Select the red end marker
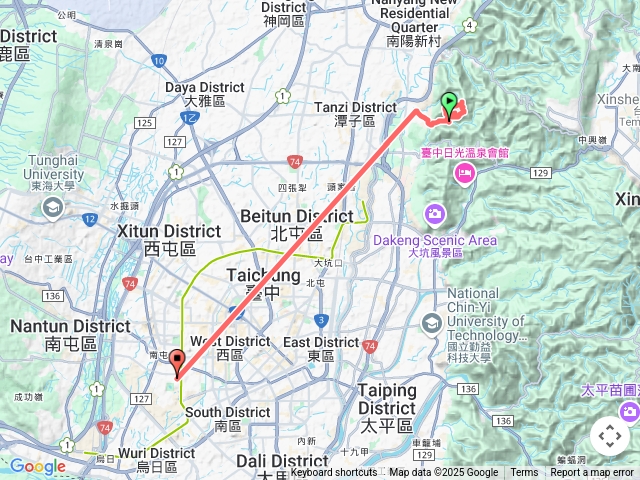Image resolution: width=640 pixels, height=480 pixels. pyautogui.click(x=177, y=363)
